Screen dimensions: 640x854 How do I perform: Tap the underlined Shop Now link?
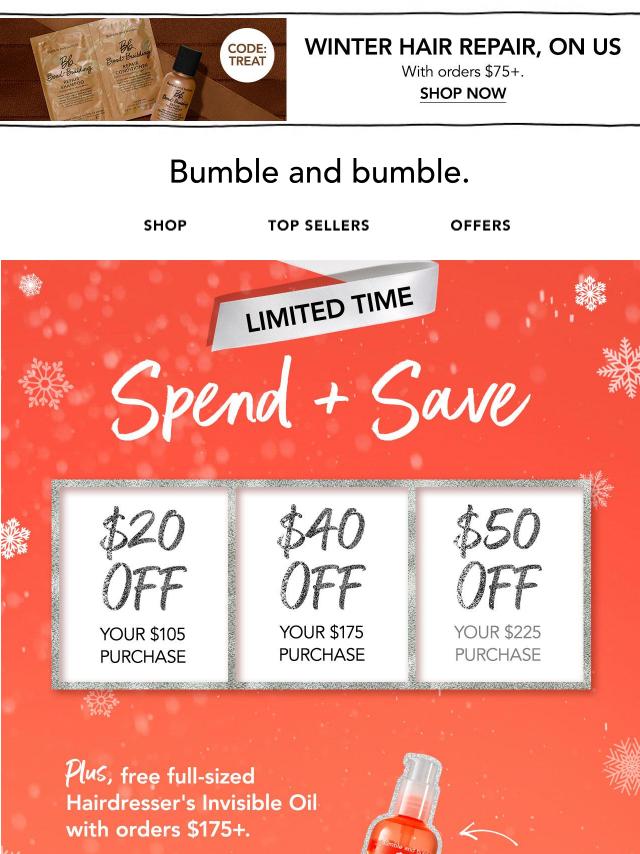click(462, 93)
